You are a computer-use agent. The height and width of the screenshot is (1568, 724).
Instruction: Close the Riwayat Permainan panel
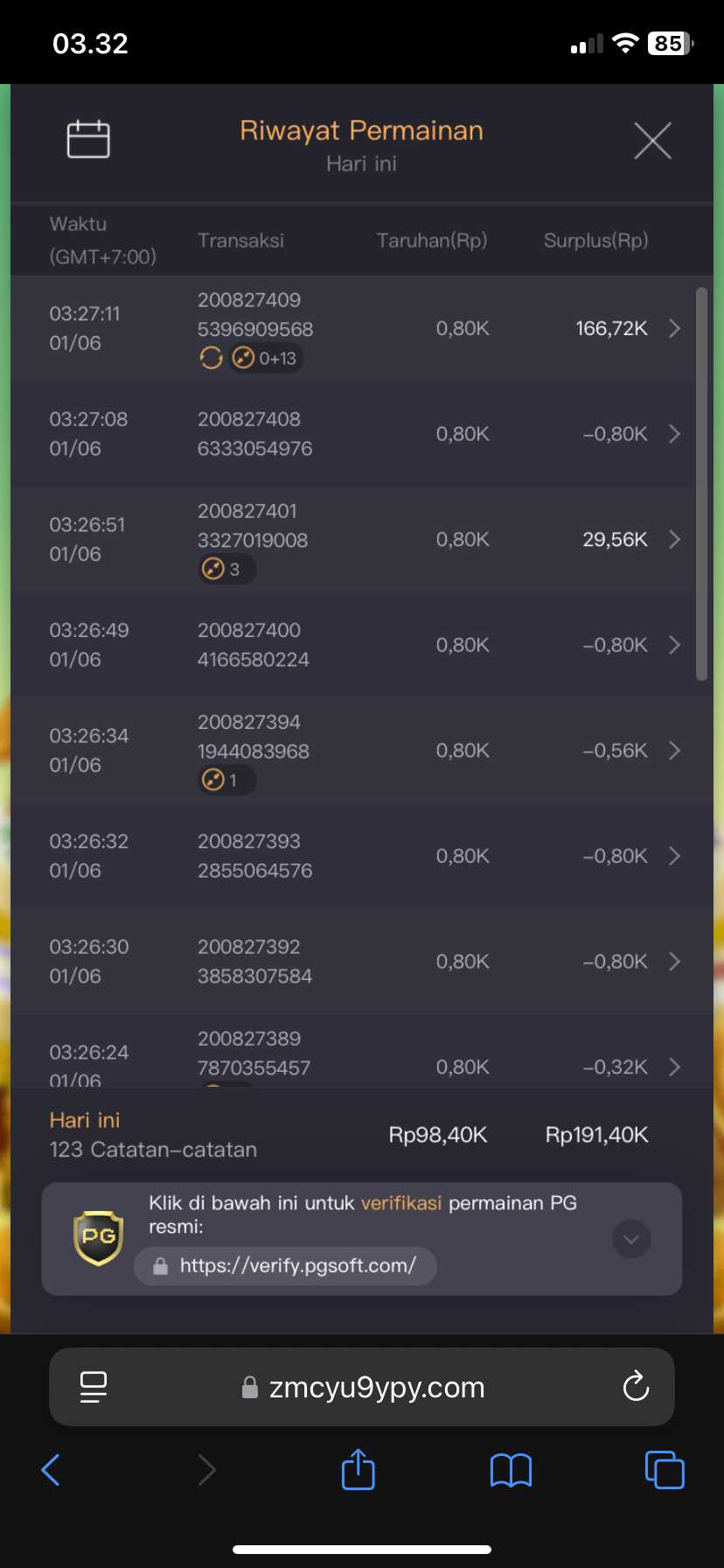point(652,141)
